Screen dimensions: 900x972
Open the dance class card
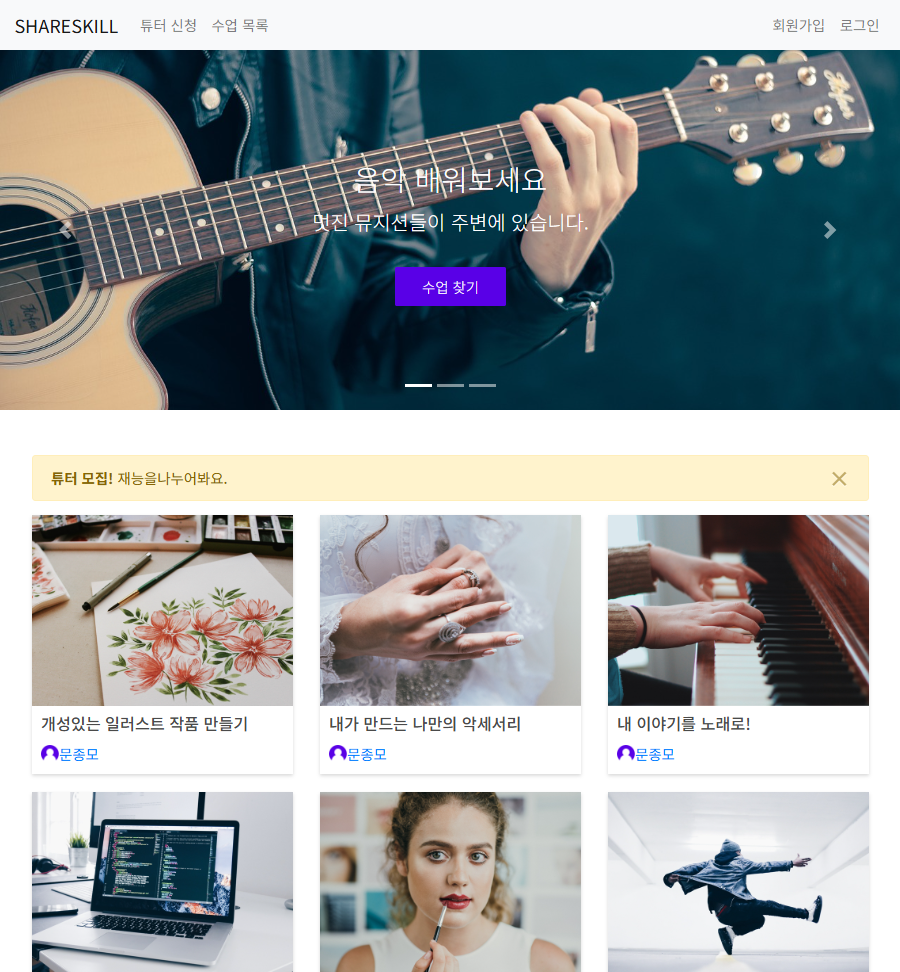738,880
